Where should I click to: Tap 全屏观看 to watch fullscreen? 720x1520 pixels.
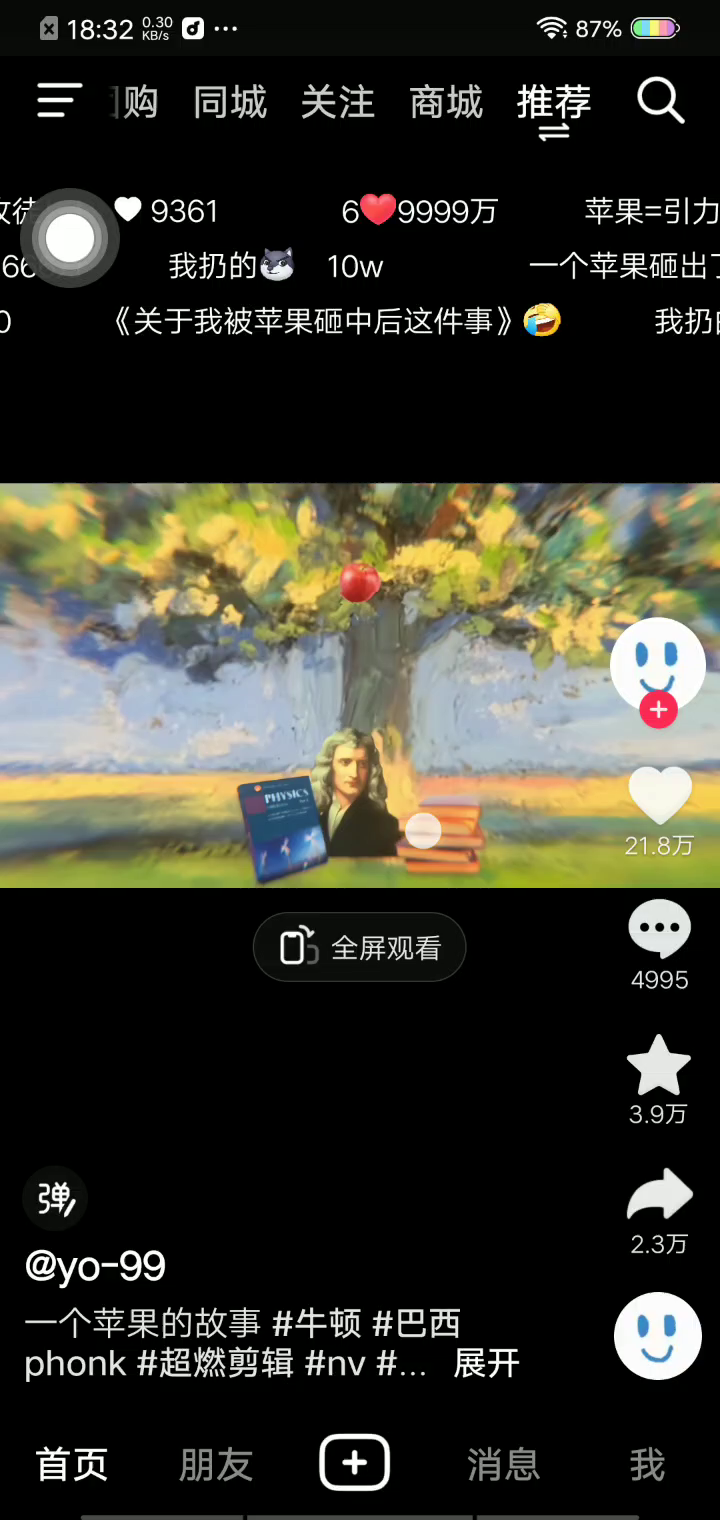point(360,947)
